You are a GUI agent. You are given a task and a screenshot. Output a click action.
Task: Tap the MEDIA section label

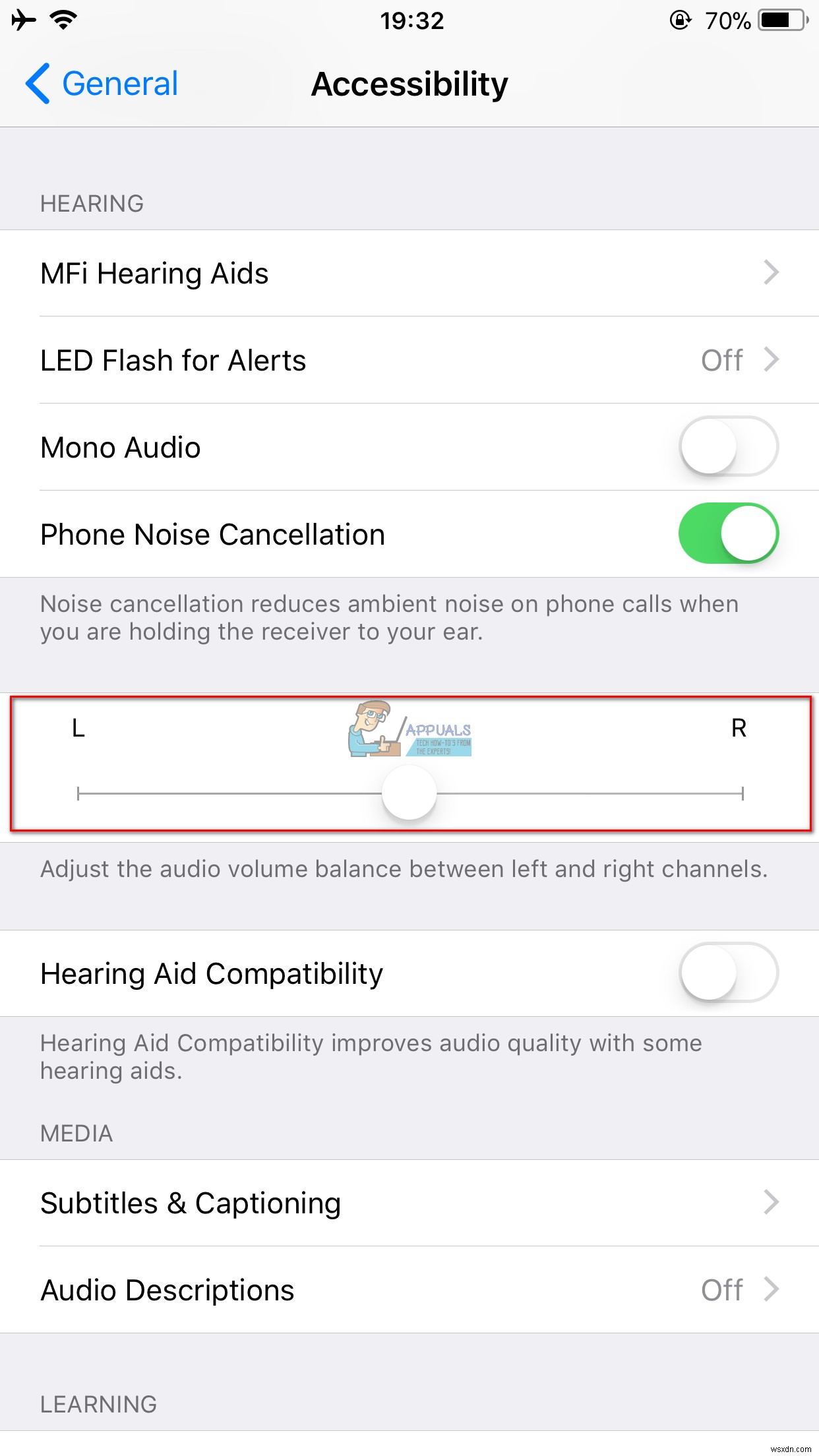coord(76,1133)
